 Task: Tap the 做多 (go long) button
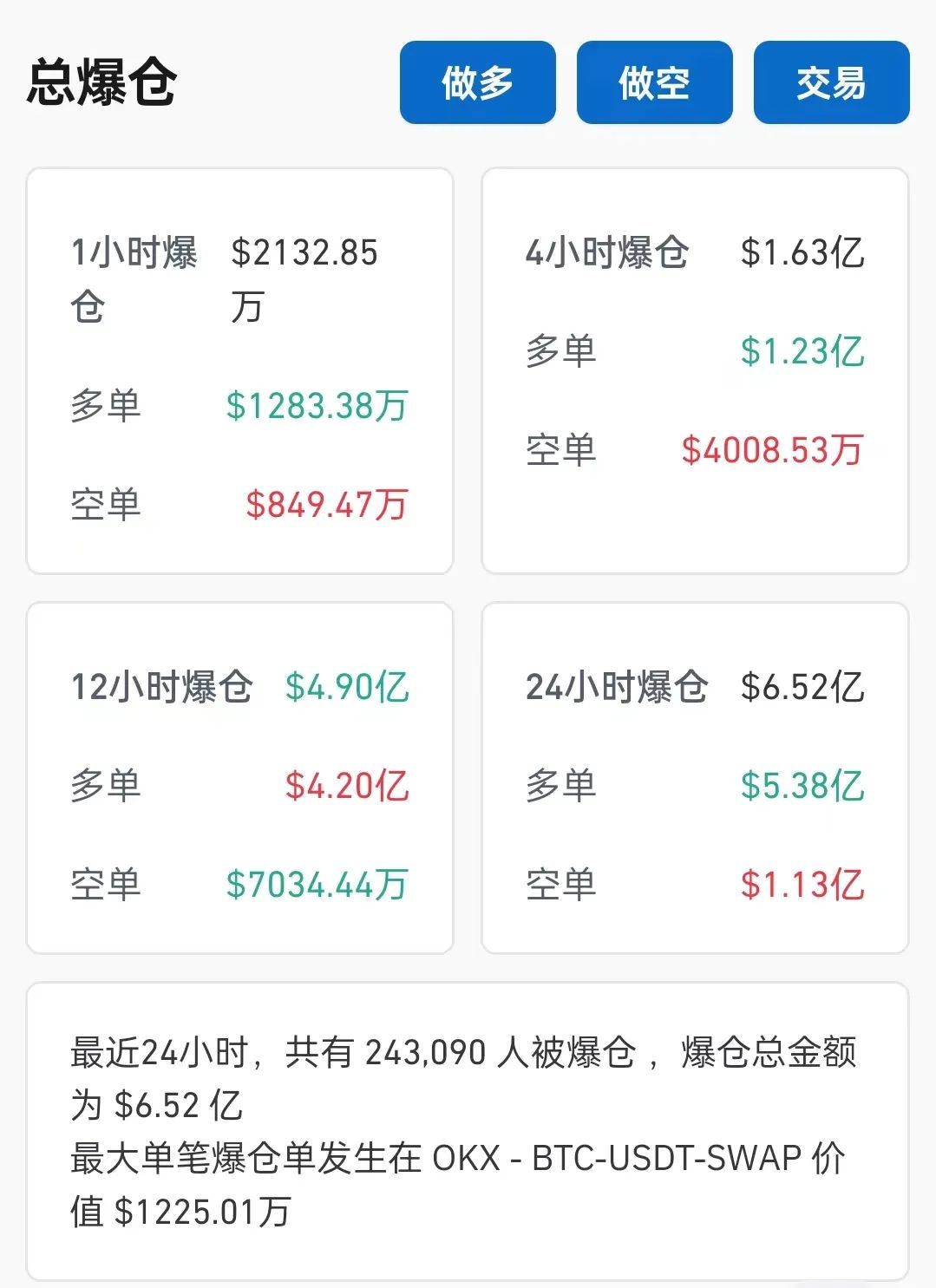pyautogui.click(x=477, y=82)
